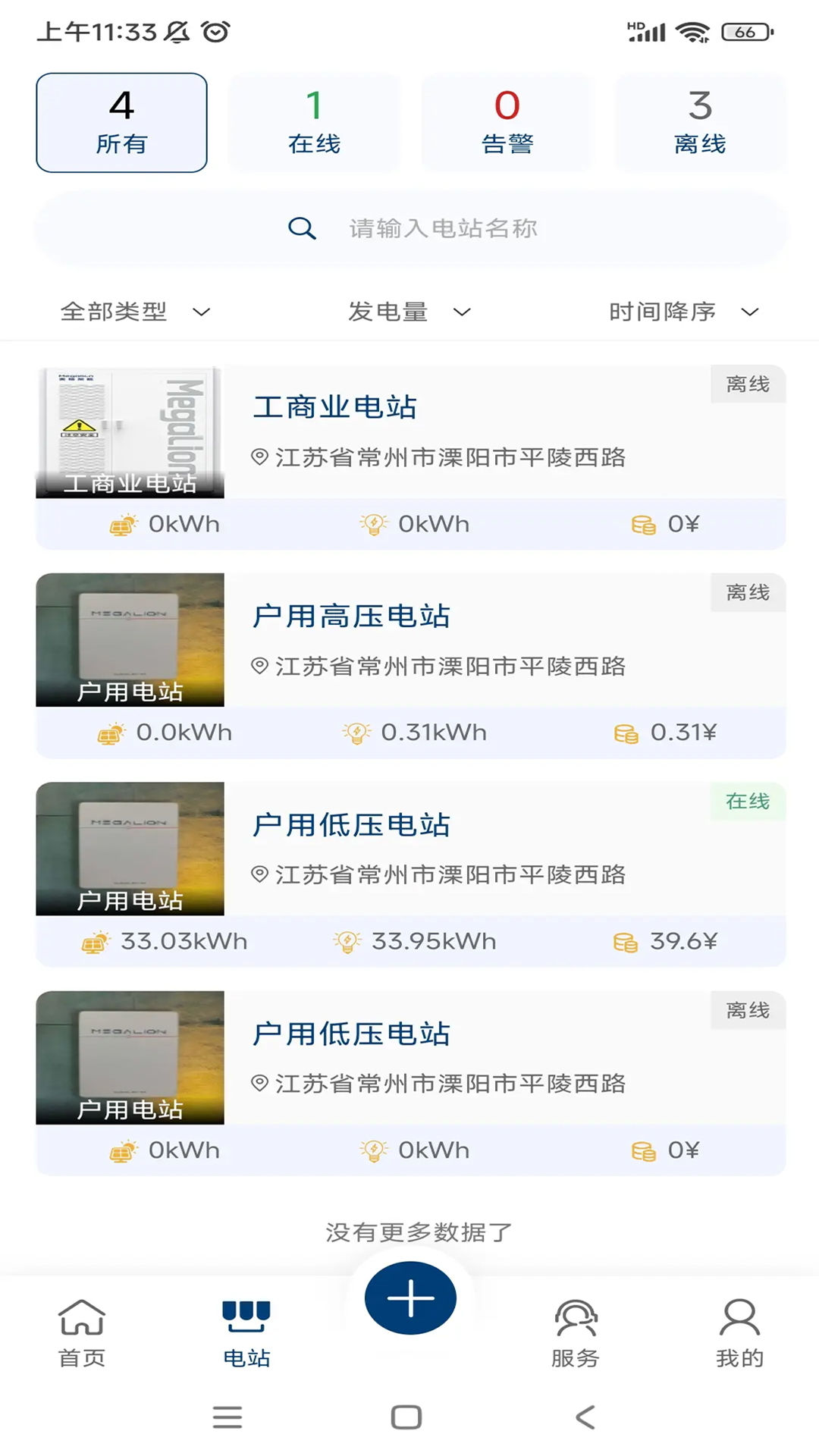Go to the 首页 tab
This screenshot has height=1456, width=819.
[82, 1333]
